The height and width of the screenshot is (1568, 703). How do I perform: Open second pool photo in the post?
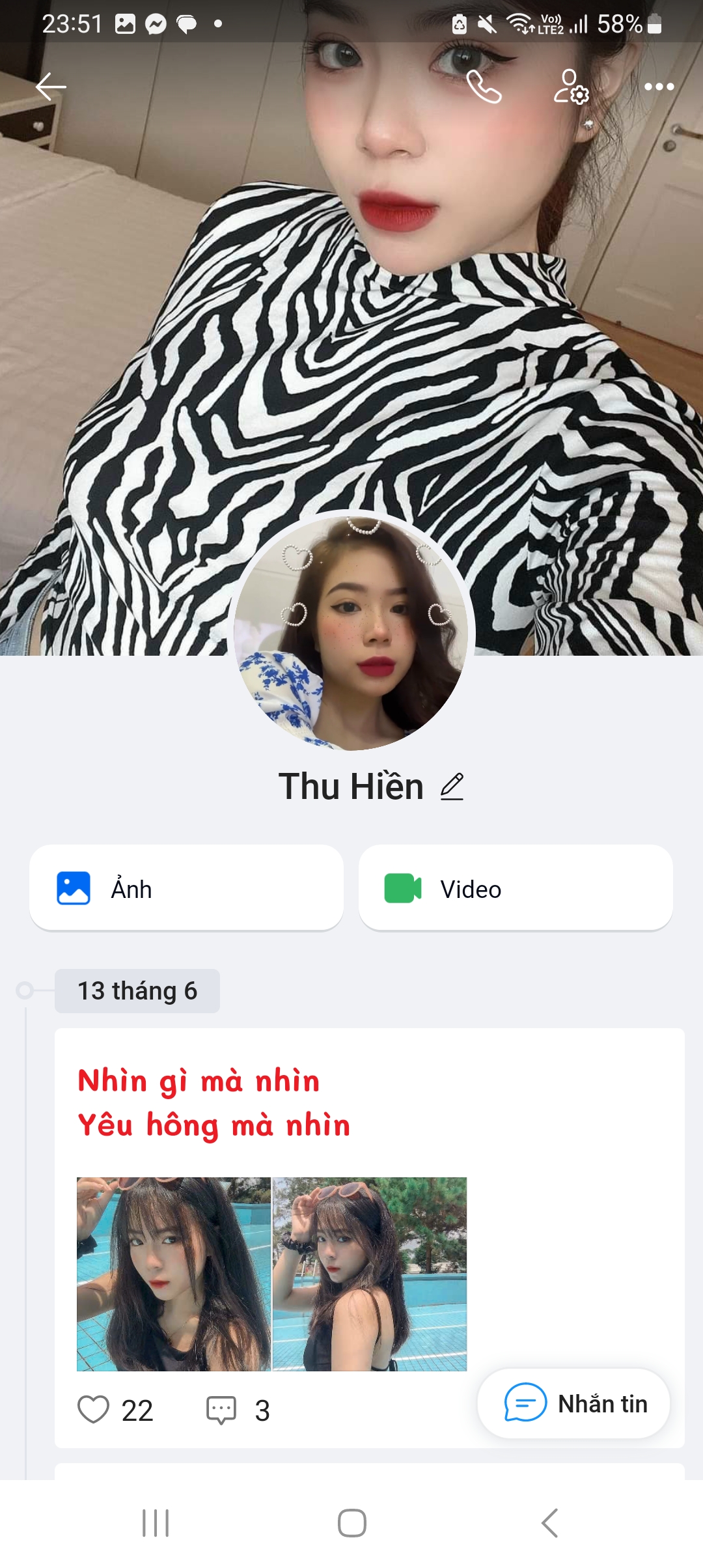370,1274
